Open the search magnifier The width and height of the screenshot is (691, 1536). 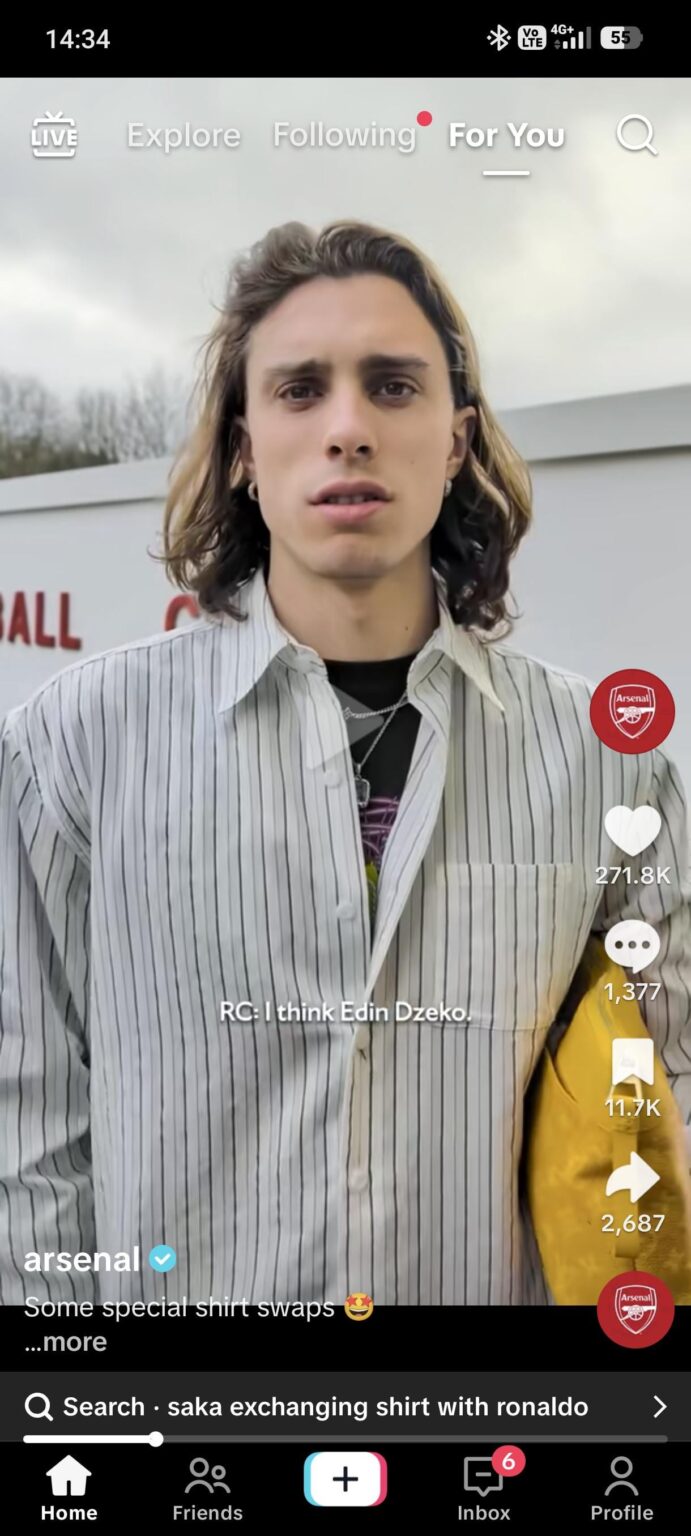coord(636,134)
